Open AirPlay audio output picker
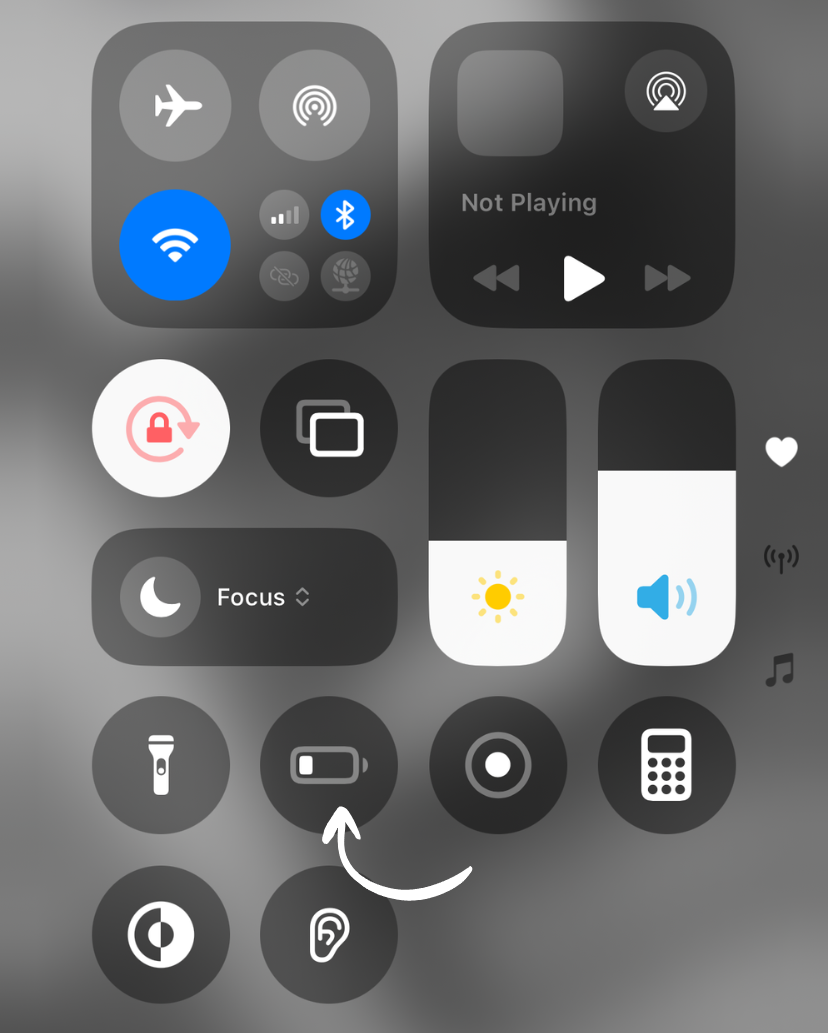 click(666, 90)
